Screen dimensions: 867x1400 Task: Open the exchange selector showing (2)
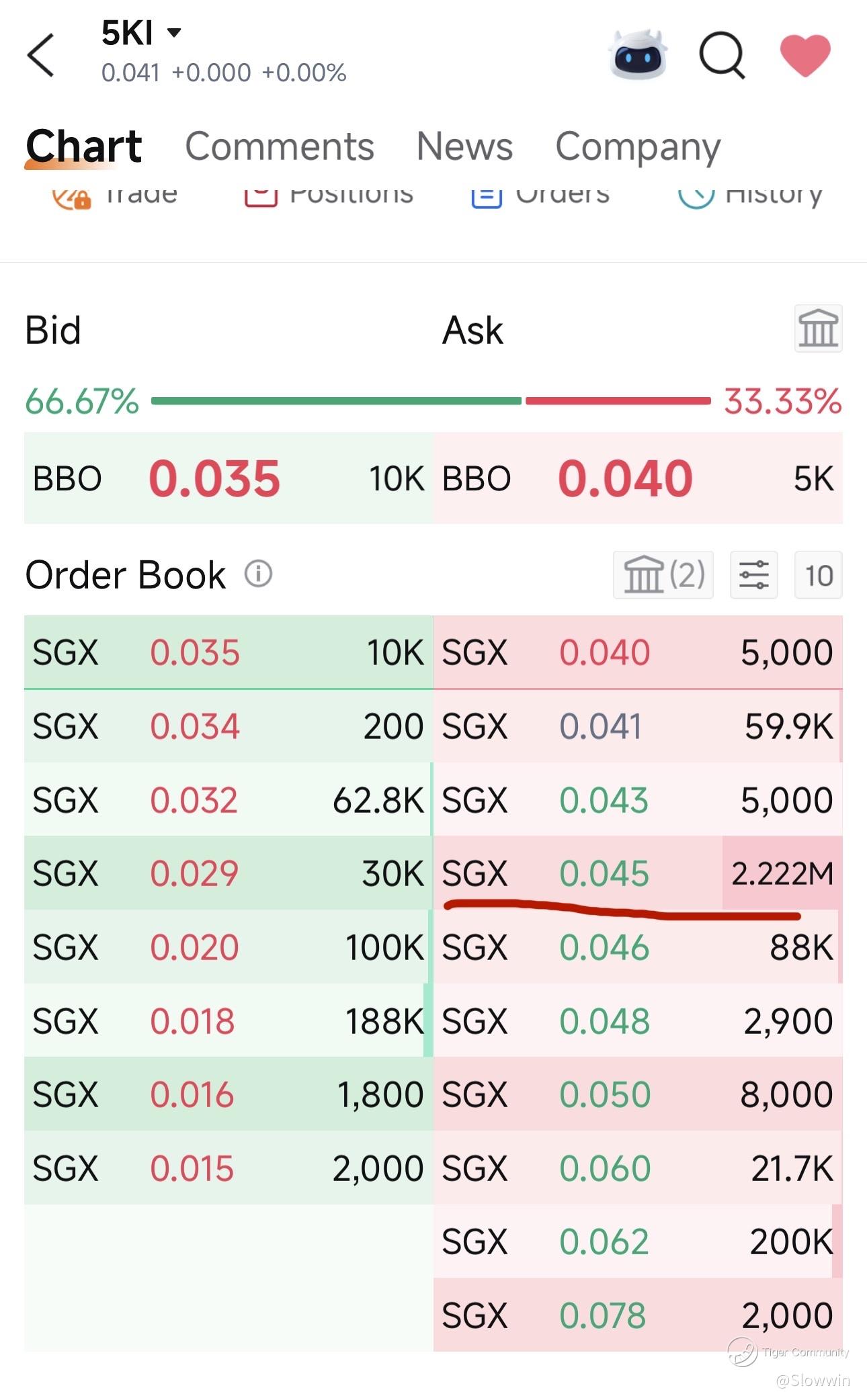coord(663,575)
